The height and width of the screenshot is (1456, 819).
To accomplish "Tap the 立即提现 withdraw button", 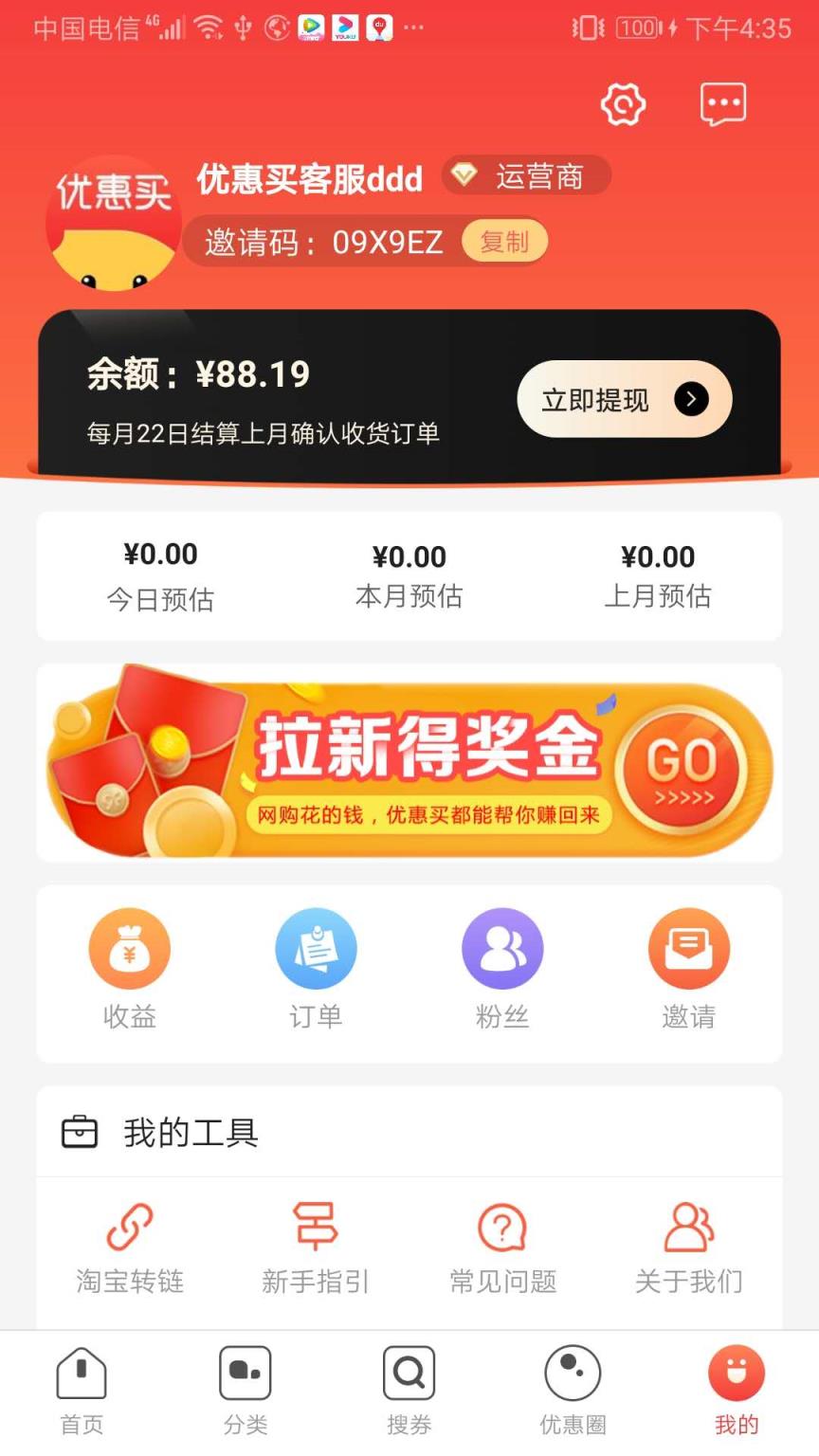I will 623,399.
